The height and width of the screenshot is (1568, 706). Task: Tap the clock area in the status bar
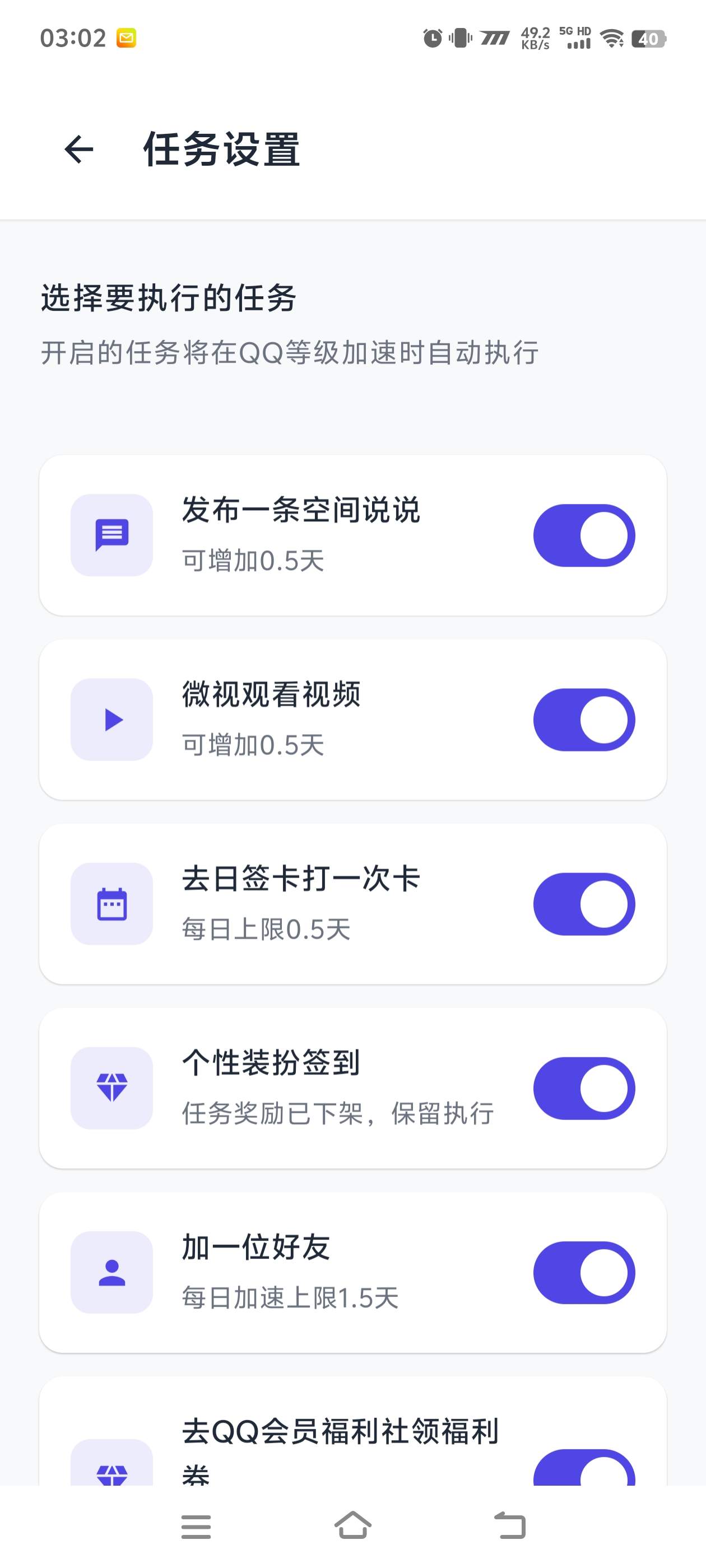(73, 38)
